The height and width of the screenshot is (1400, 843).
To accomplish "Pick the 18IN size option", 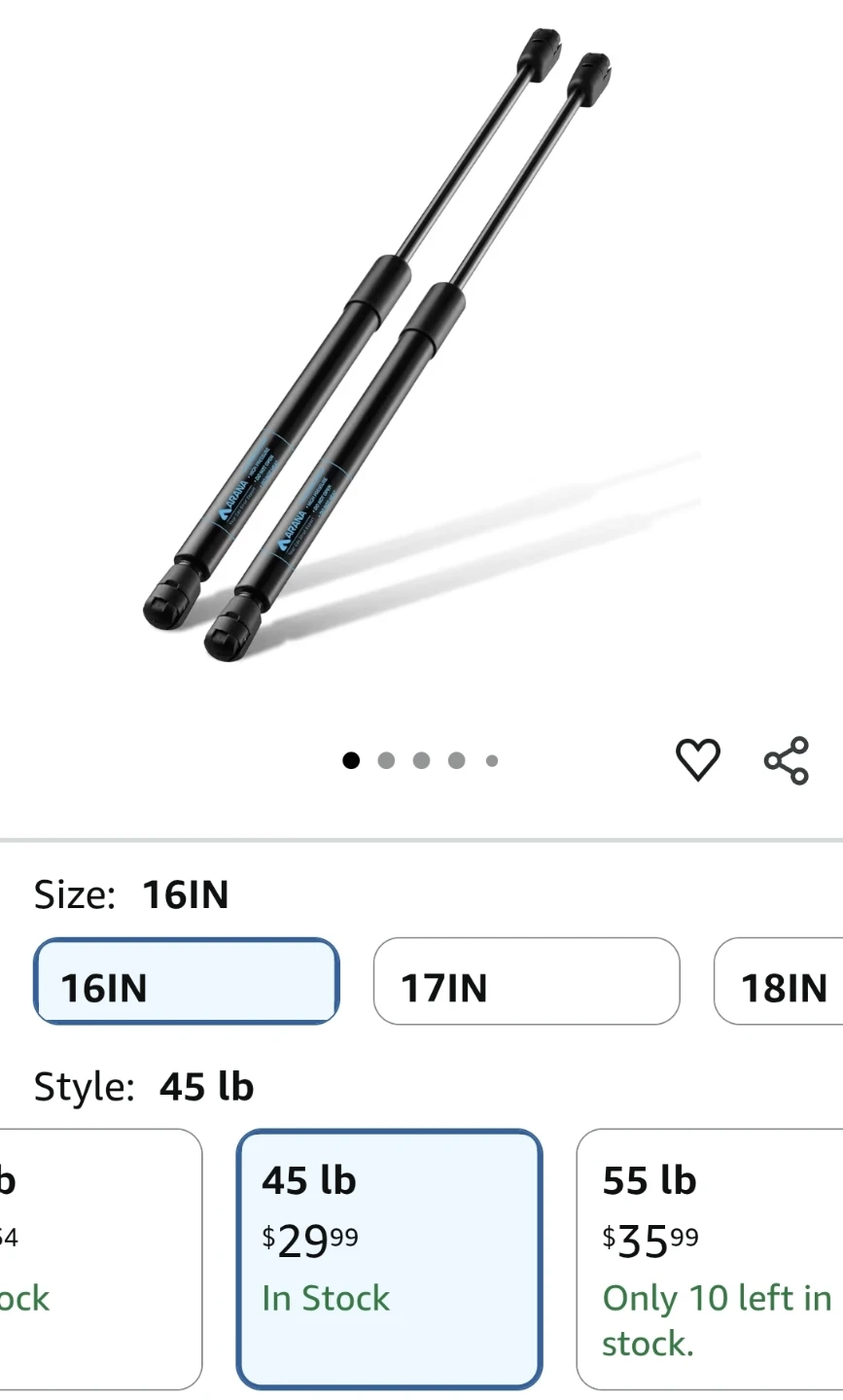I will click(x=780, y=981).
